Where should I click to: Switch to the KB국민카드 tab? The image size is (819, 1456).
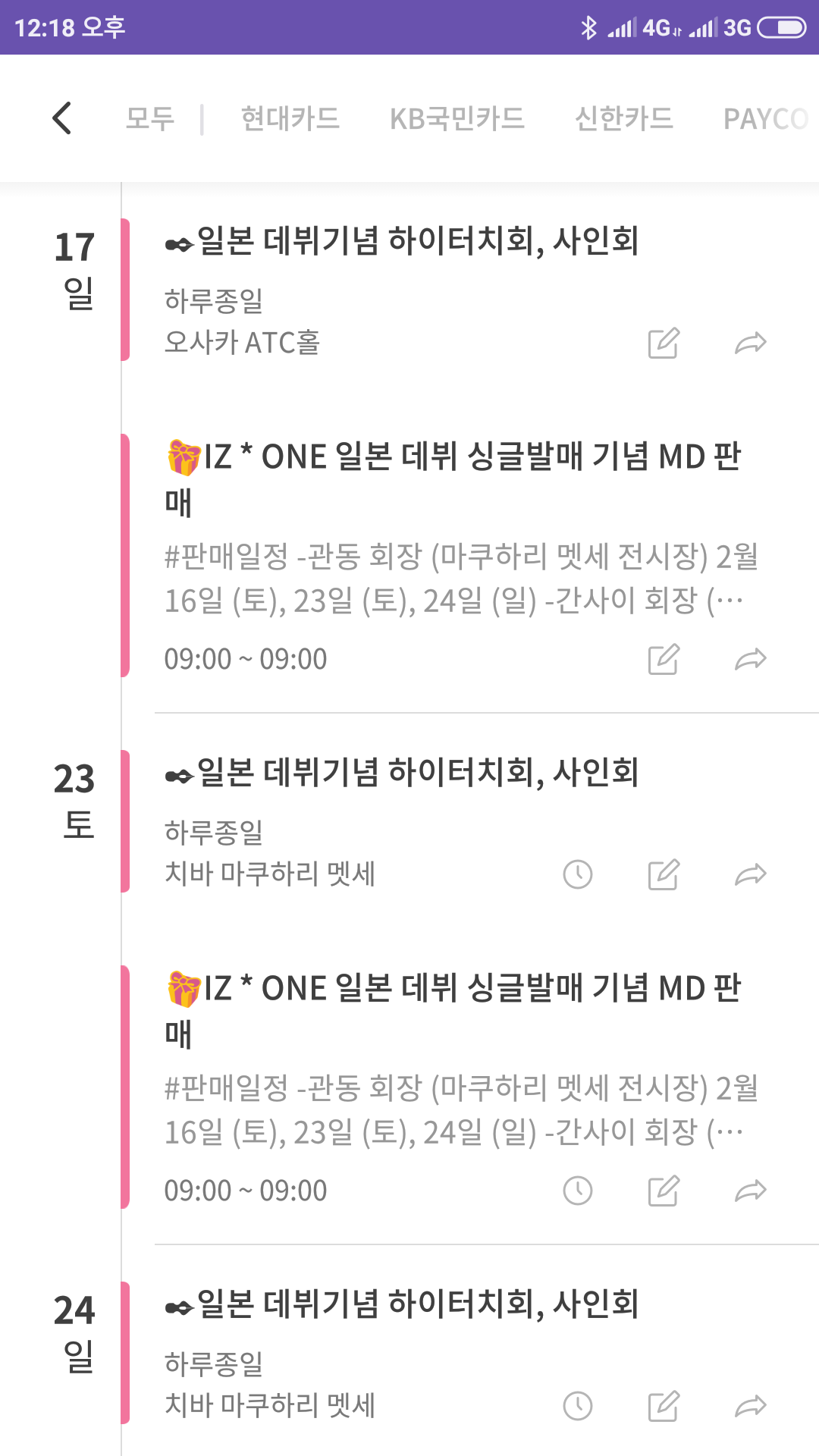point(457,118)
